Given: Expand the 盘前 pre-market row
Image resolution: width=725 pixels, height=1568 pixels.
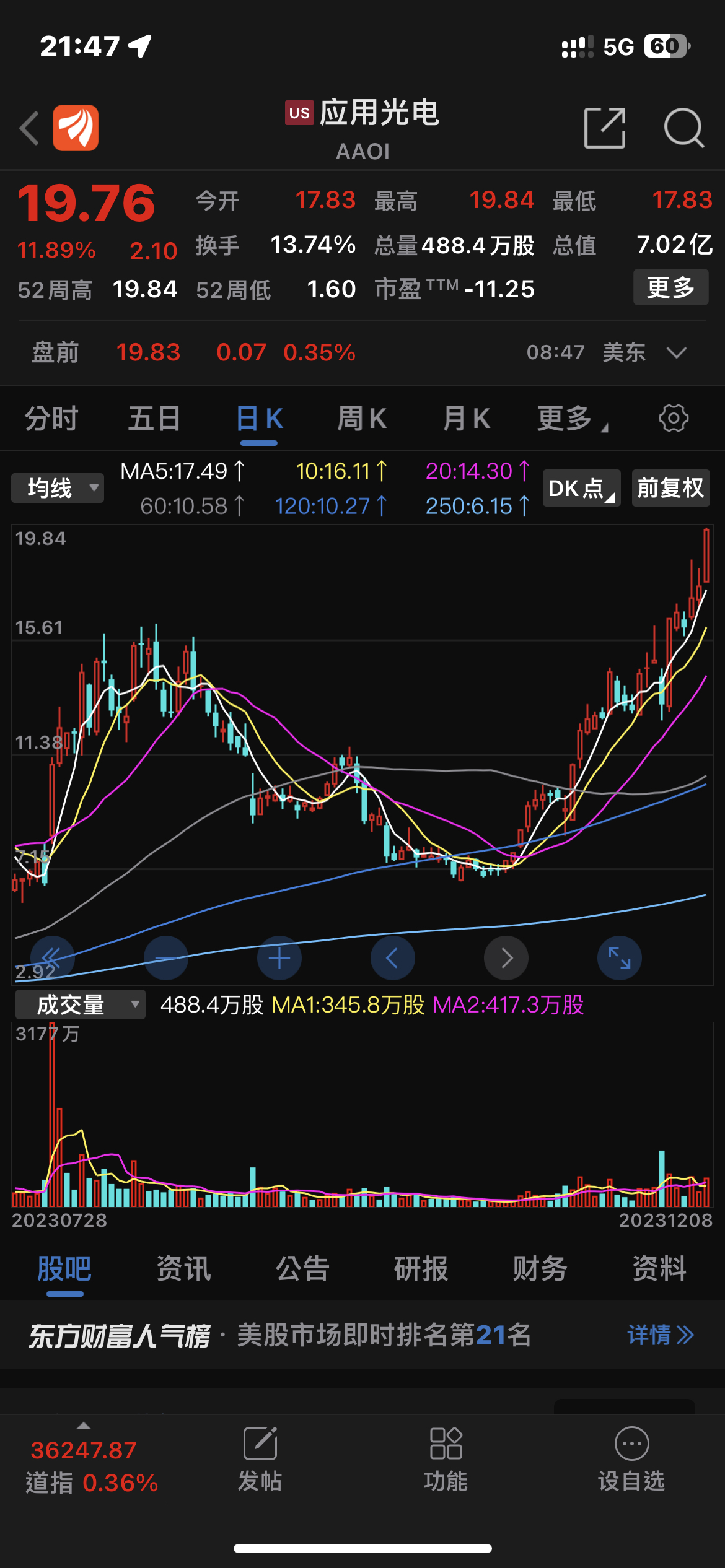Looking at the screenshot, I should tap(676, 353).
